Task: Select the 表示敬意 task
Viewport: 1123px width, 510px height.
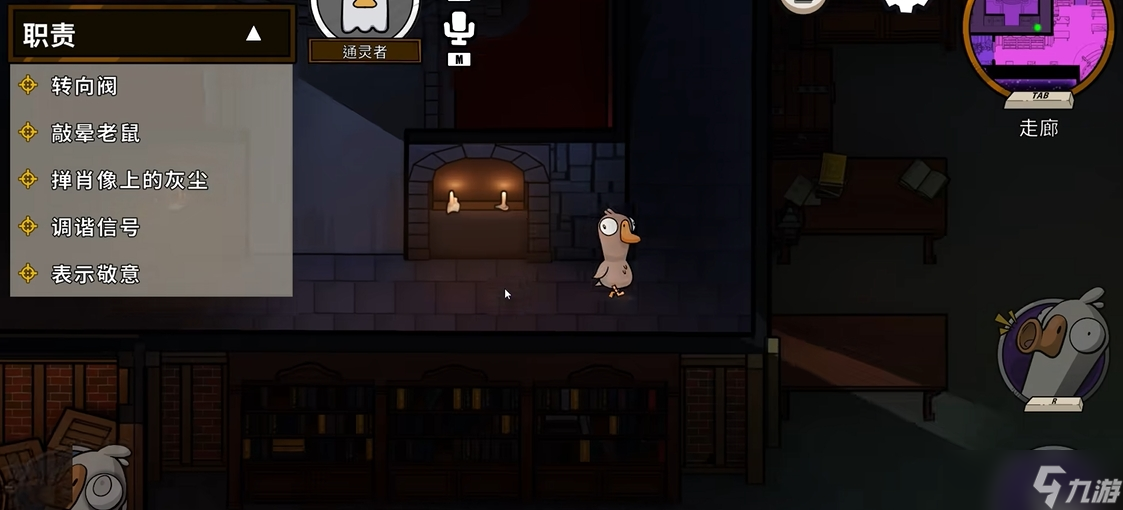Action: click(95, 273)
